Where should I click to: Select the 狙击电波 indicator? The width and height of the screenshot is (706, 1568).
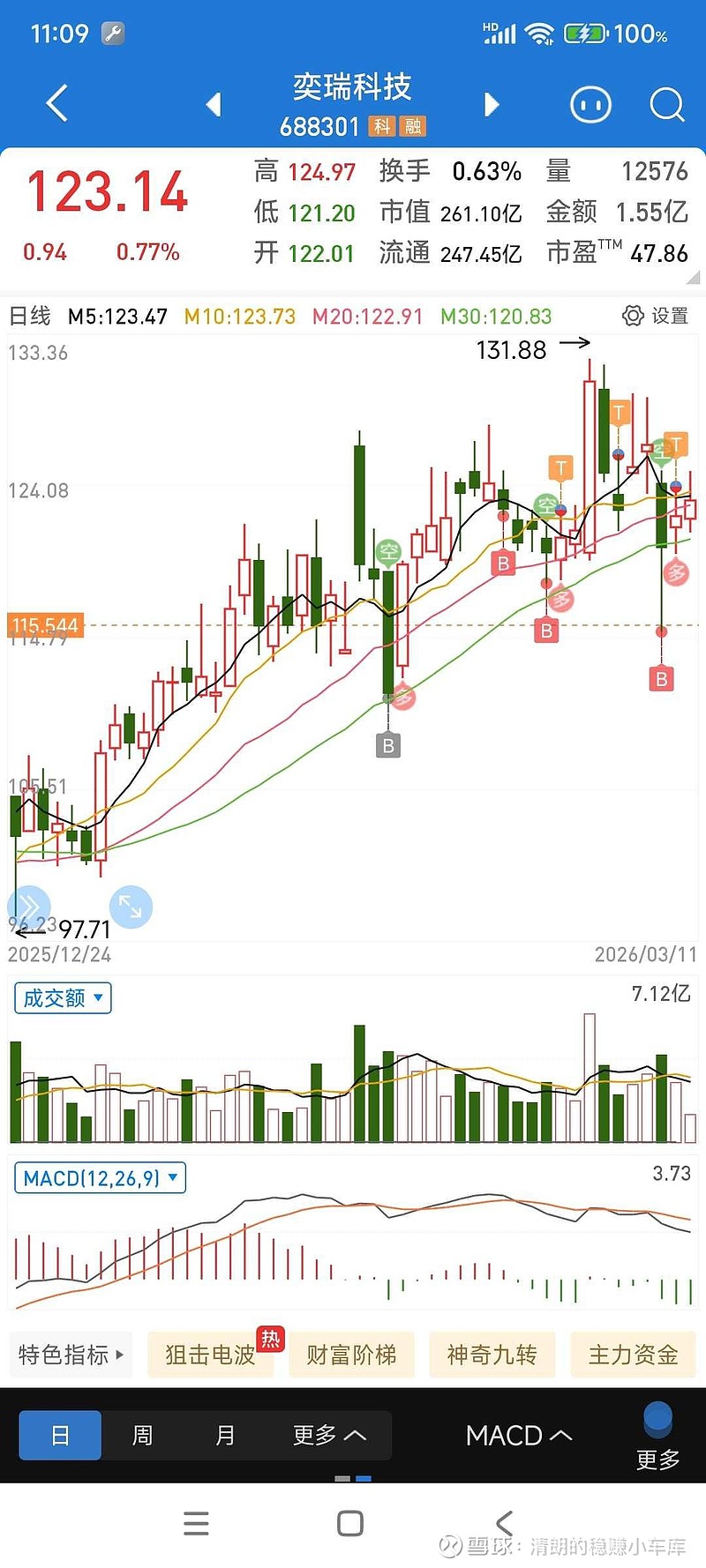click(x=210, y=1355)
